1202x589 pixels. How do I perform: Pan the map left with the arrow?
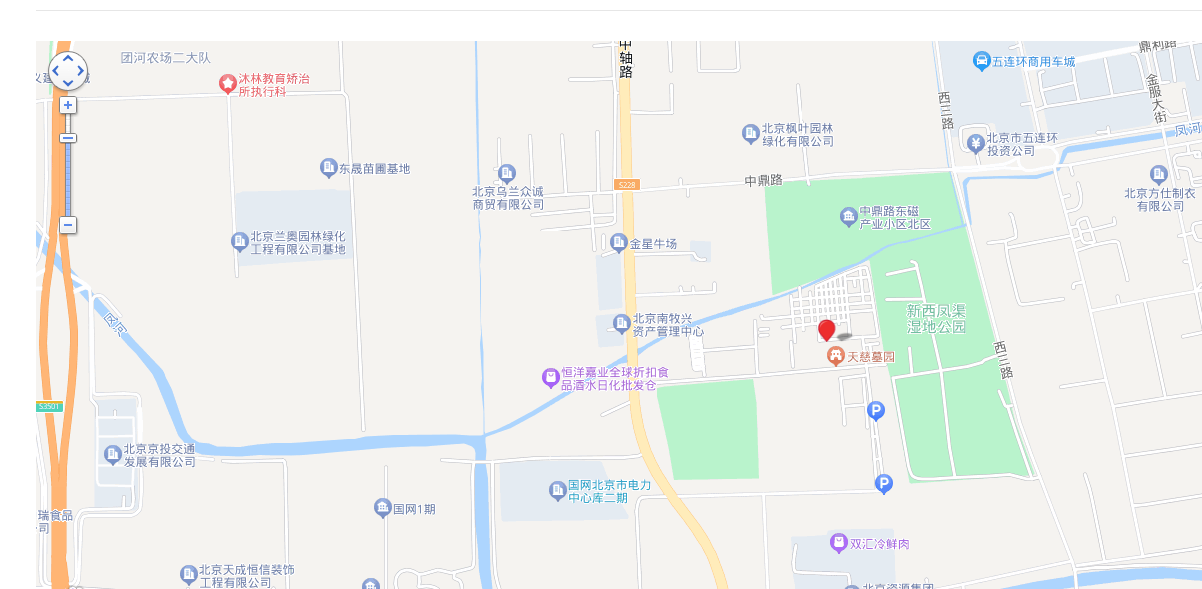pyautogui.click(x=56, y=71)
